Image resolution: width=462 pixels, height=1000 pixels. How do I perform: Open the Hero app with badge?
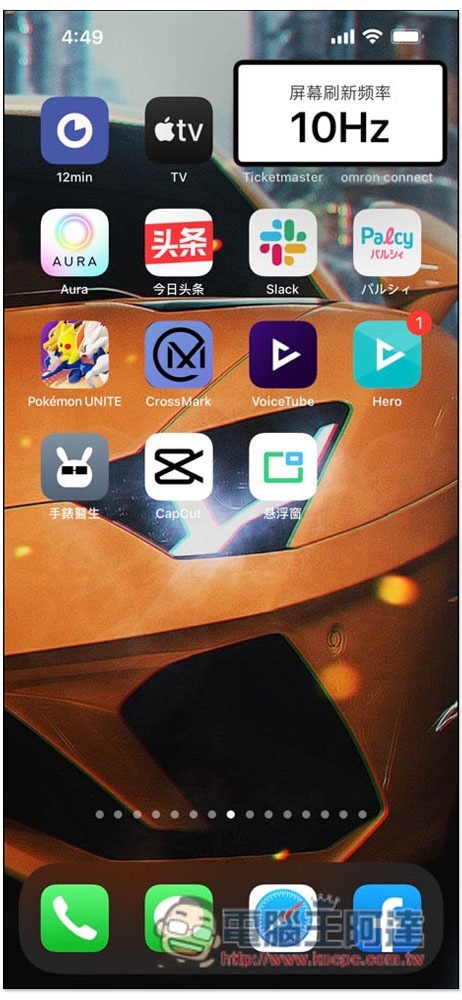click(x=387, y=355)
